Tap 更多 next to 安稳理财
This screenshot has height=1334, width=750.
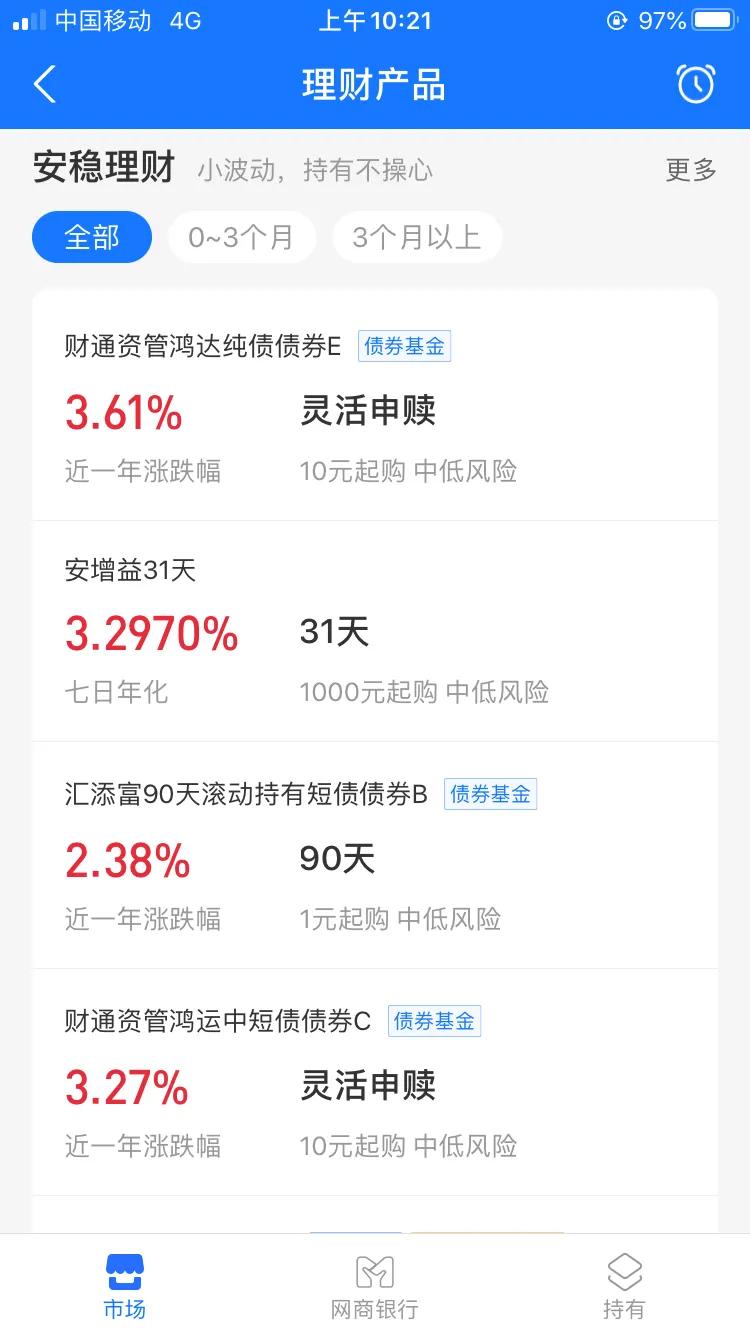pyautogui.click(x=691, y=170)
